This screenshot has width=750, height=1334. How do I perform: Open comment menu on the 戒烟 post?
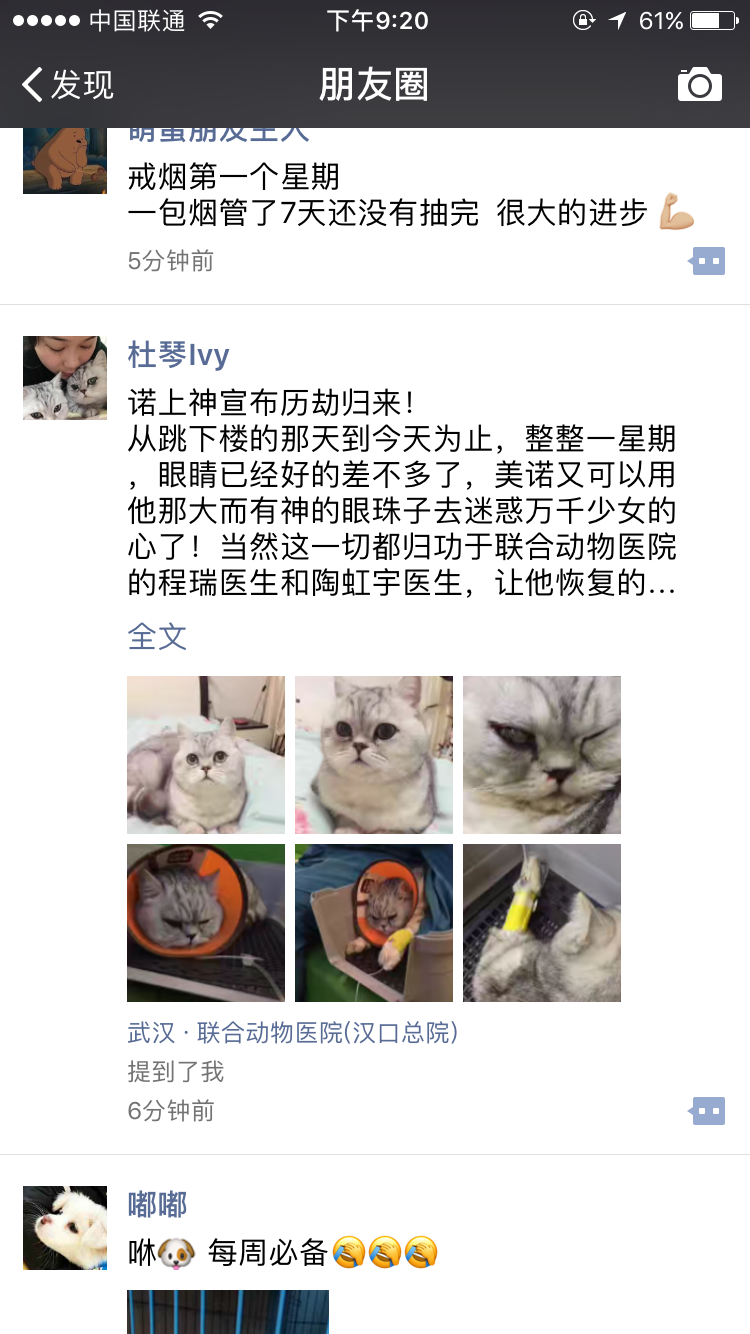click(708, 261)
